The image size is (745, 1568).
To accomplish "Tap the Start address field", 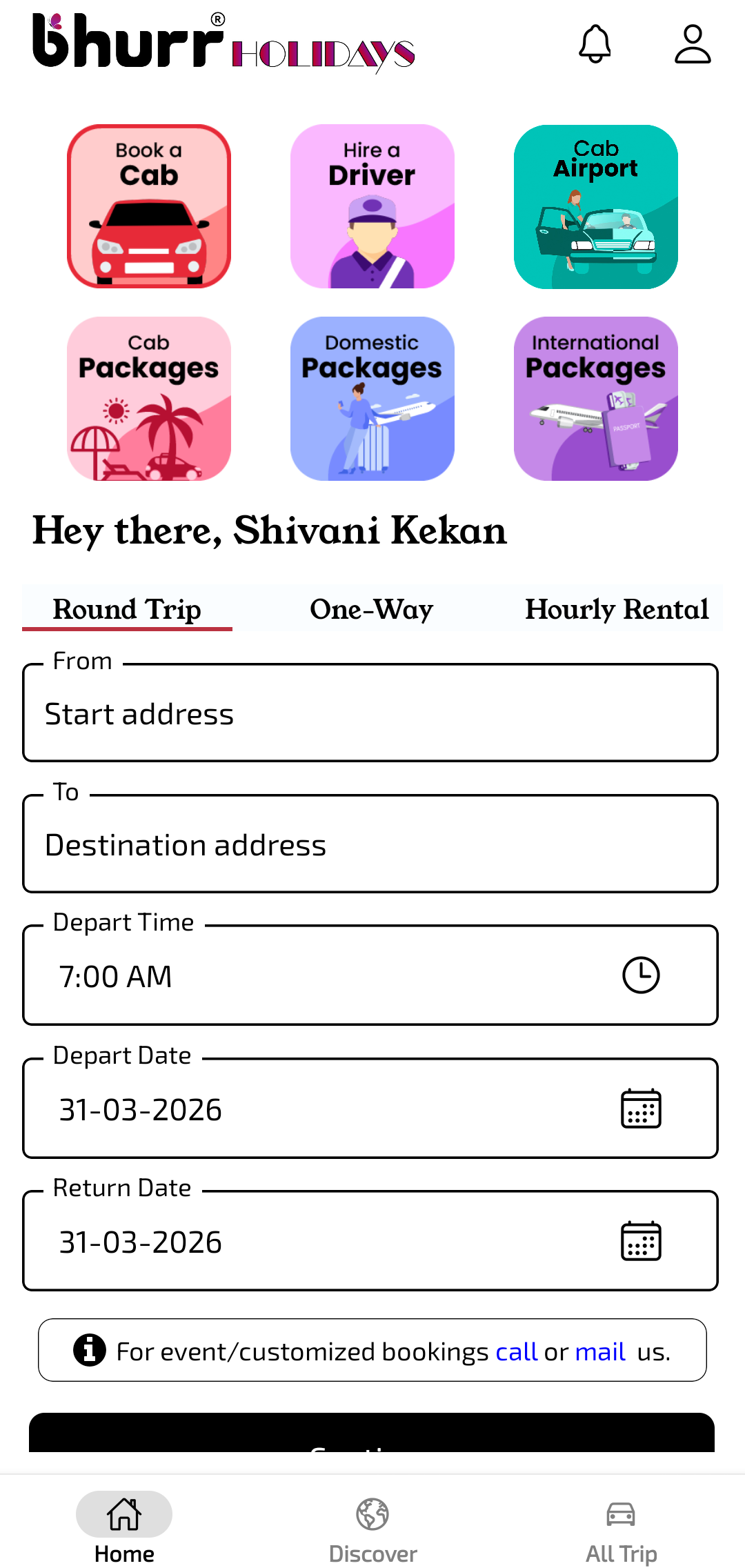I will tap(370, 713).
